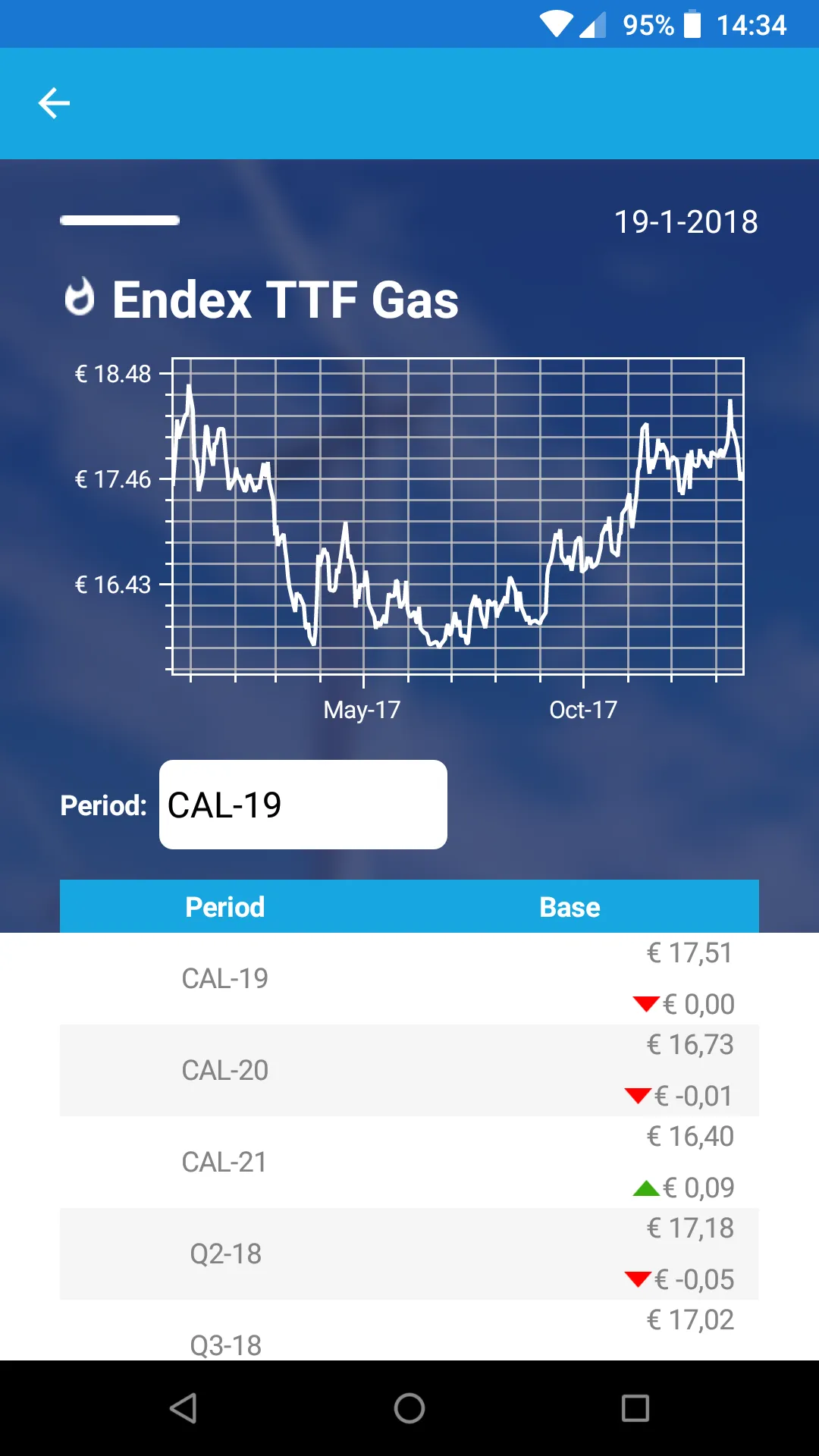
Task: Go back using the header arrow
Action: click(54, 103)
